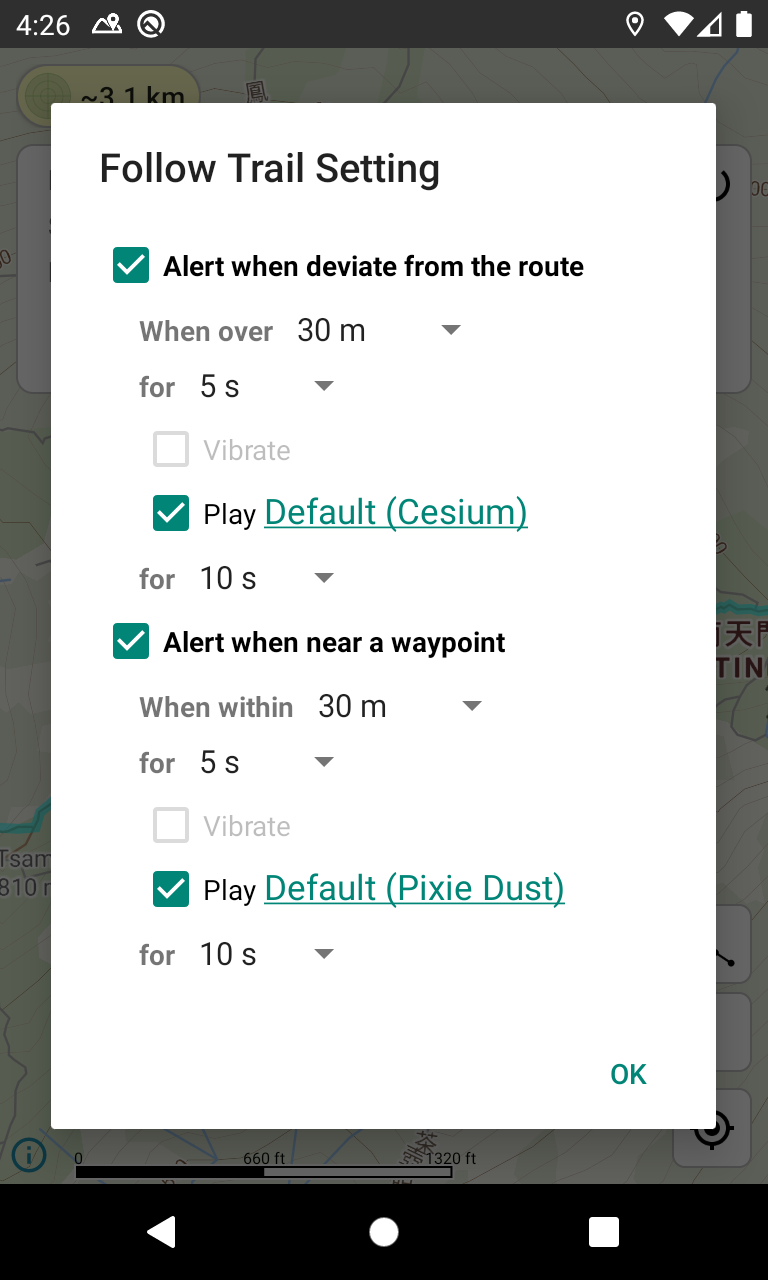Open the Default (Cesium) sound link

[x=395, y=512]
